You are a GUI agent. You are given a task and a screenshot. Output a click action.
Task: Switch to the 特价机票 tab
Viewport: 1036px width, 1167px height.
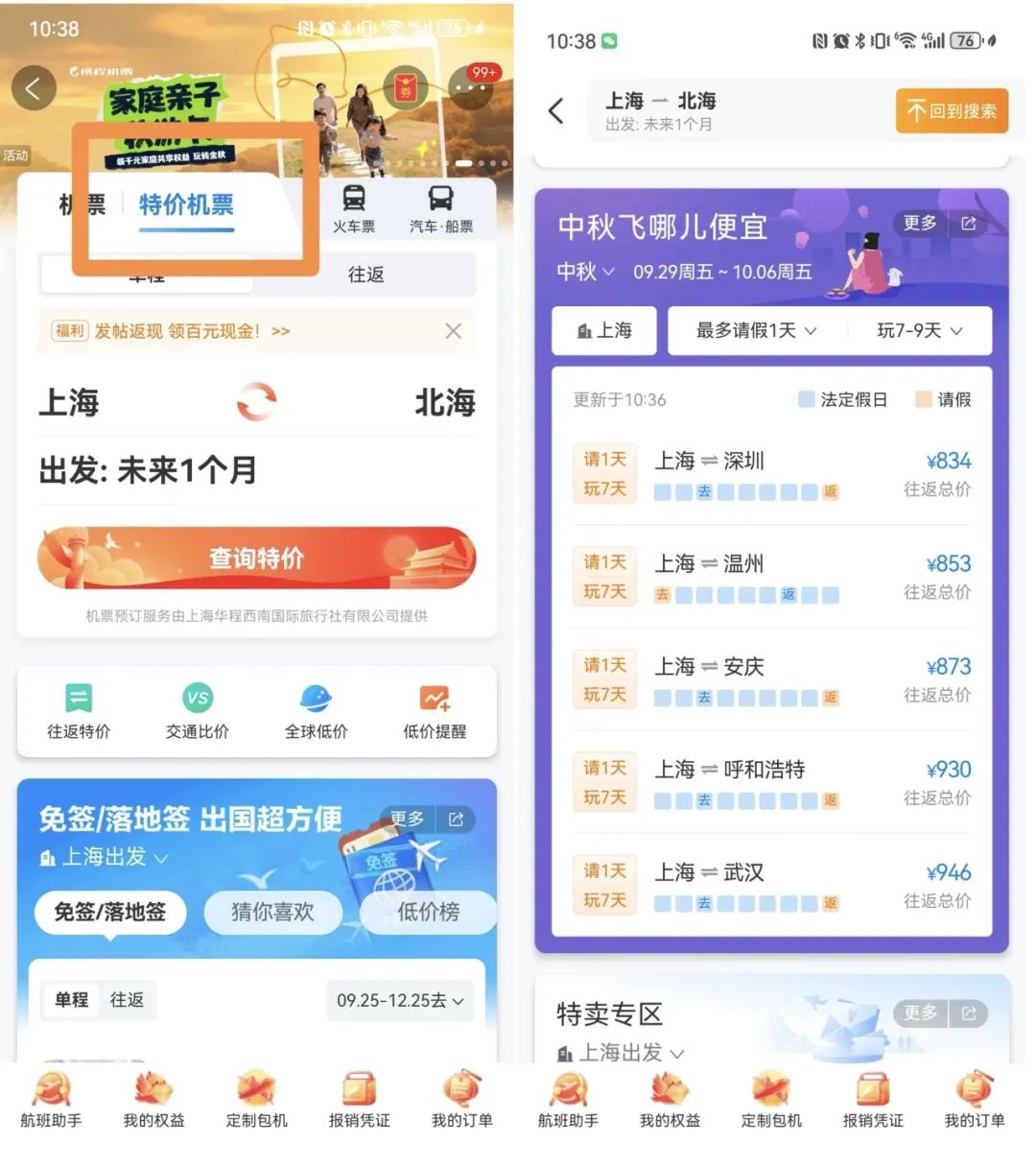point(186,204)
